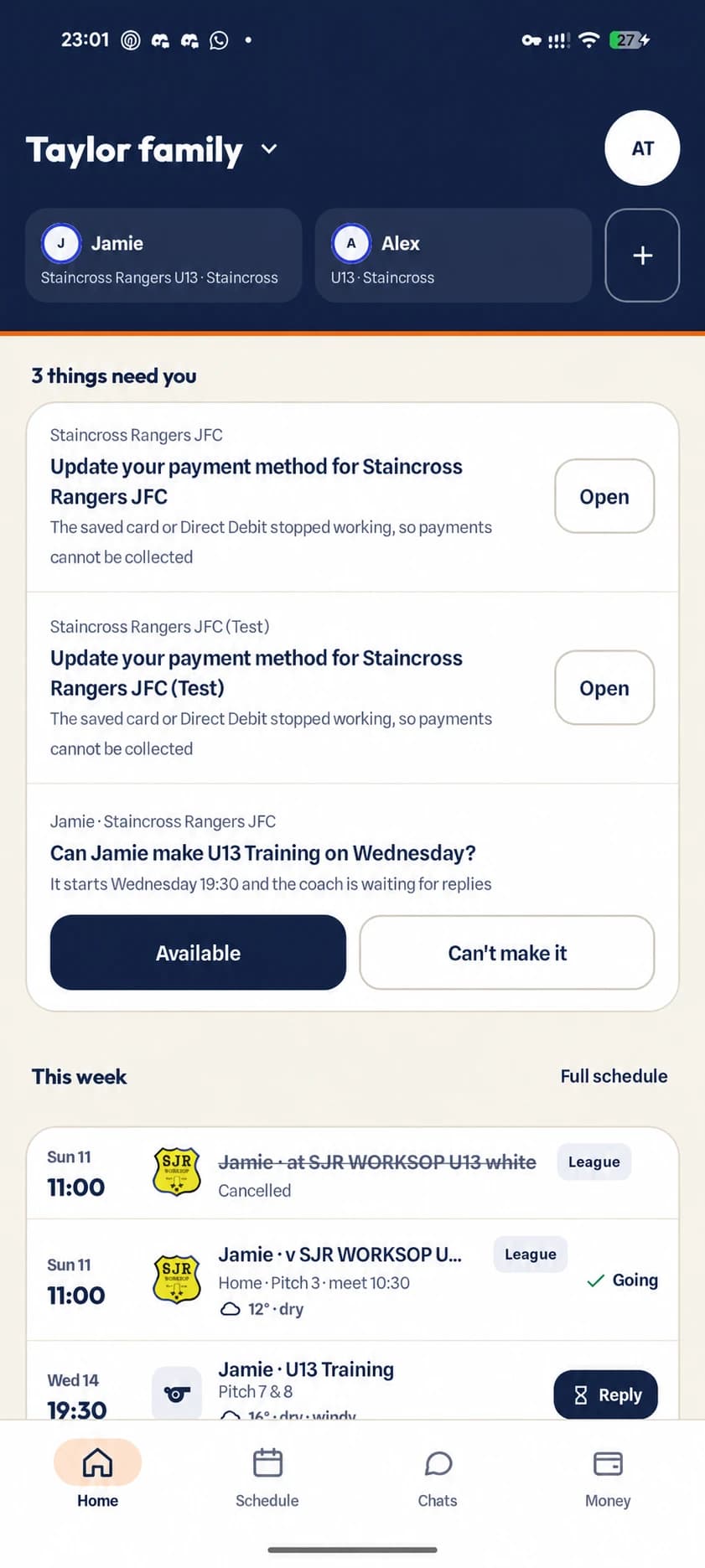
Task: Open the cancelled SJR WORKSOP U13 white match
Action: (352, 1173)
